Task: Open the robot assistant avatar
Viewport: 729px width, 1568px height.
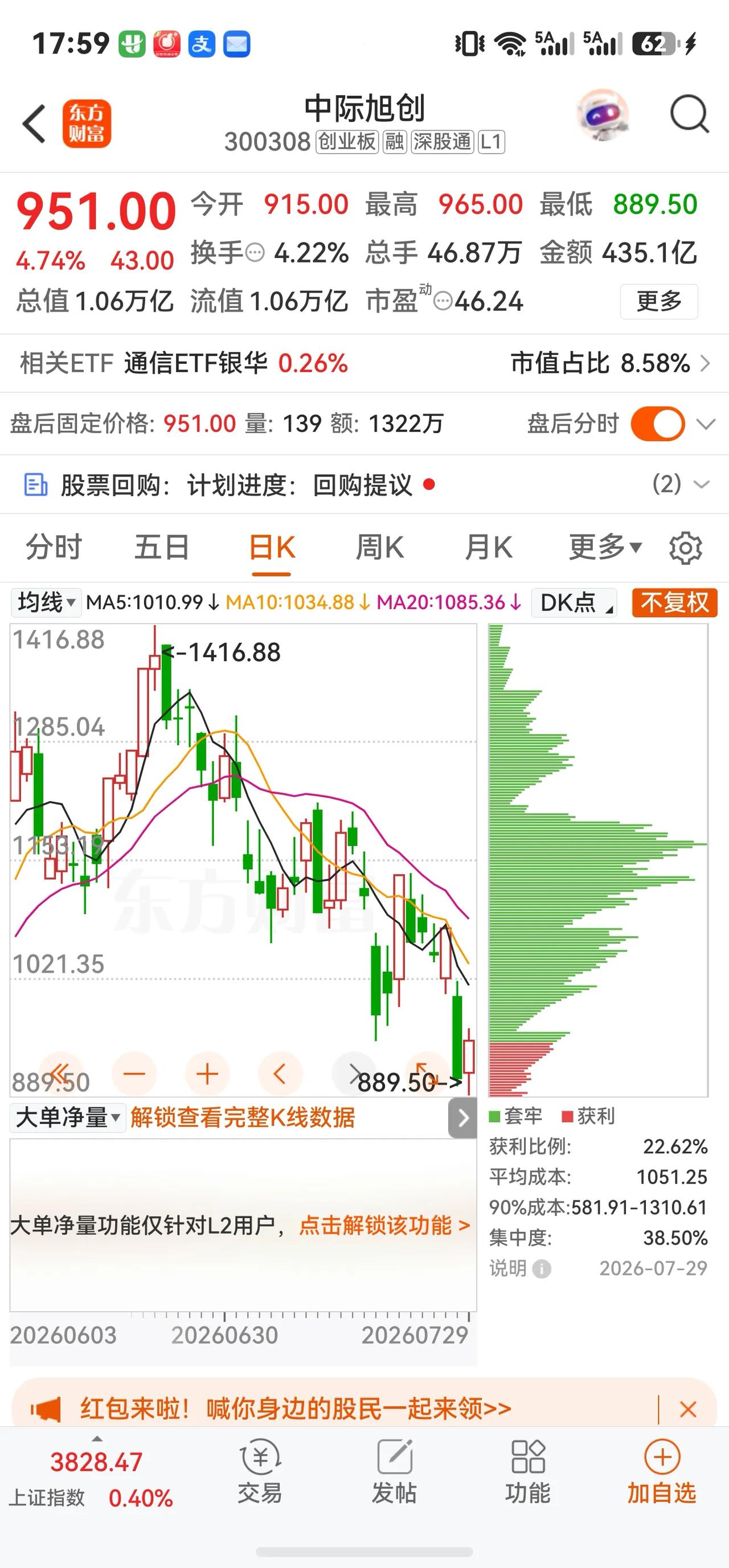Action: (x=603, y=114)
